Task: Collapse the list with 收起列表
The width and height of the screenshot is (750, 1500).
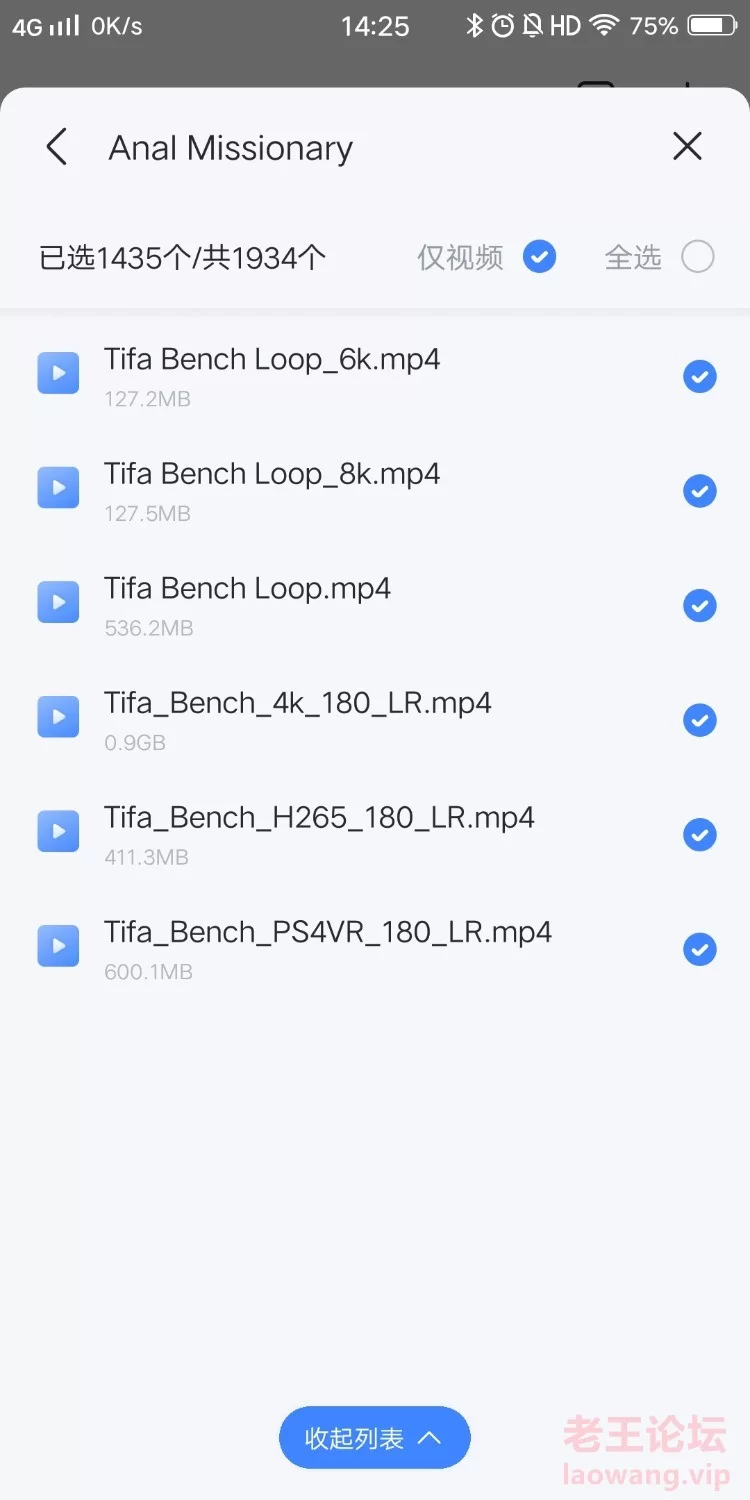Action: point(374,1438)
